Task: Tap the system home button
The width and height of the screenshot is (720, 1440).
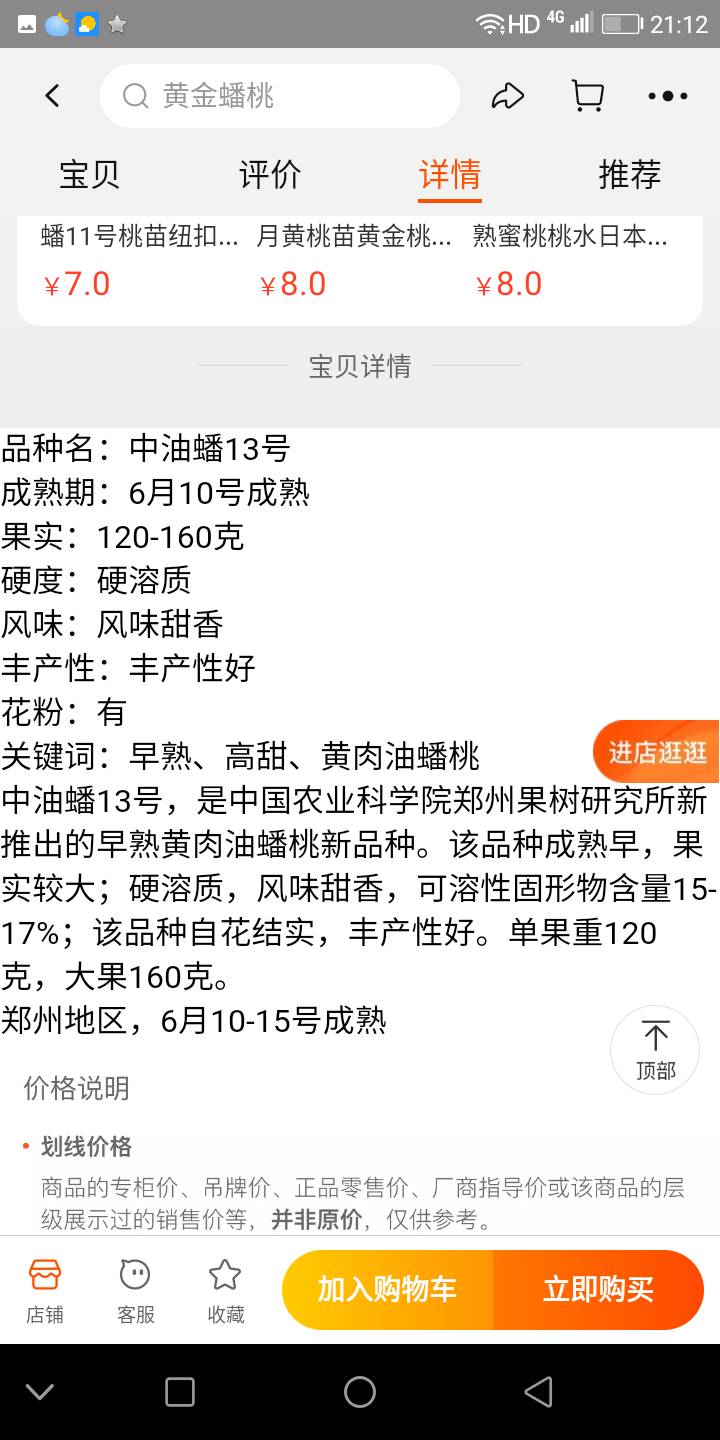Action: click(360, 1392)
